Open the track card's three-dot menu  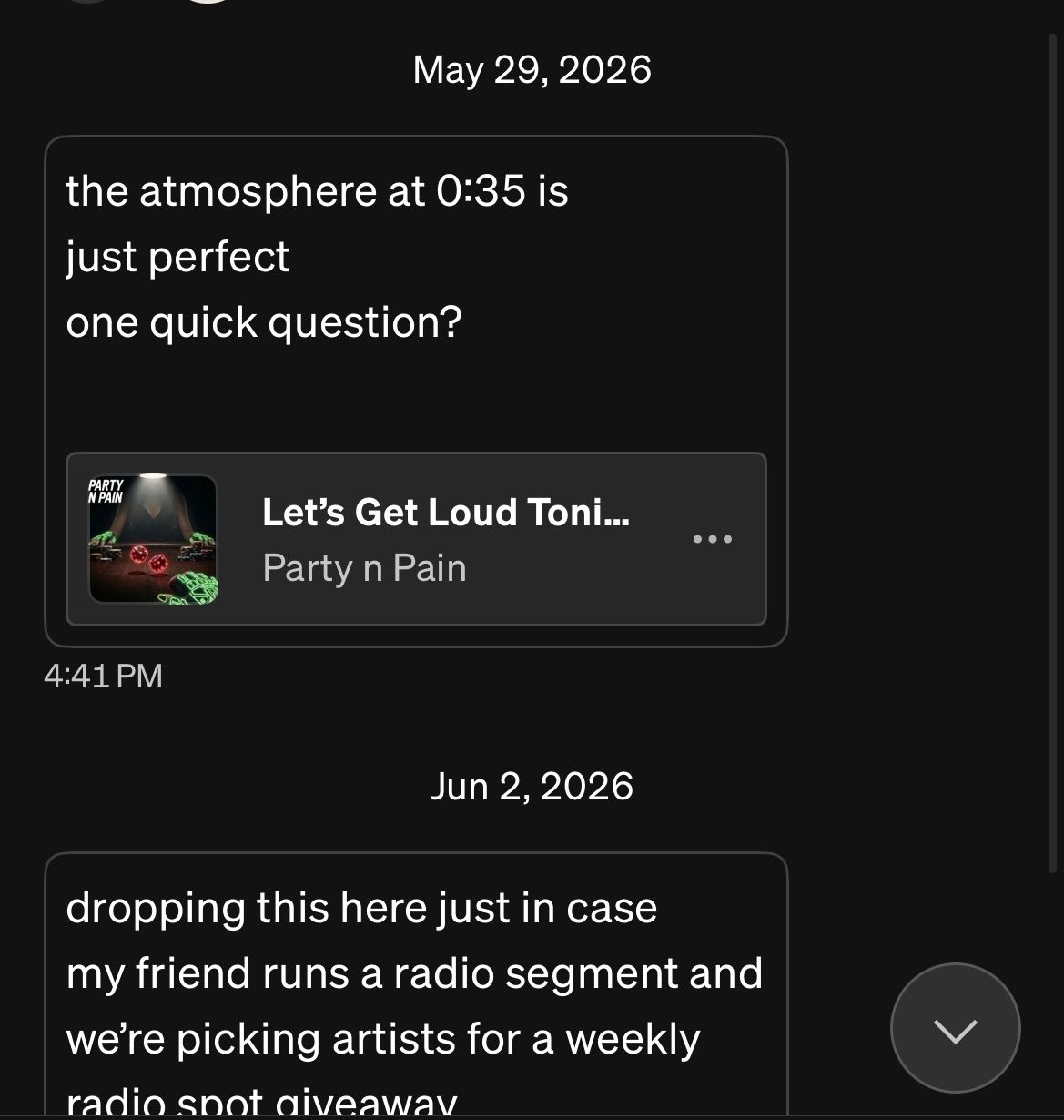[x=712, y=539]
